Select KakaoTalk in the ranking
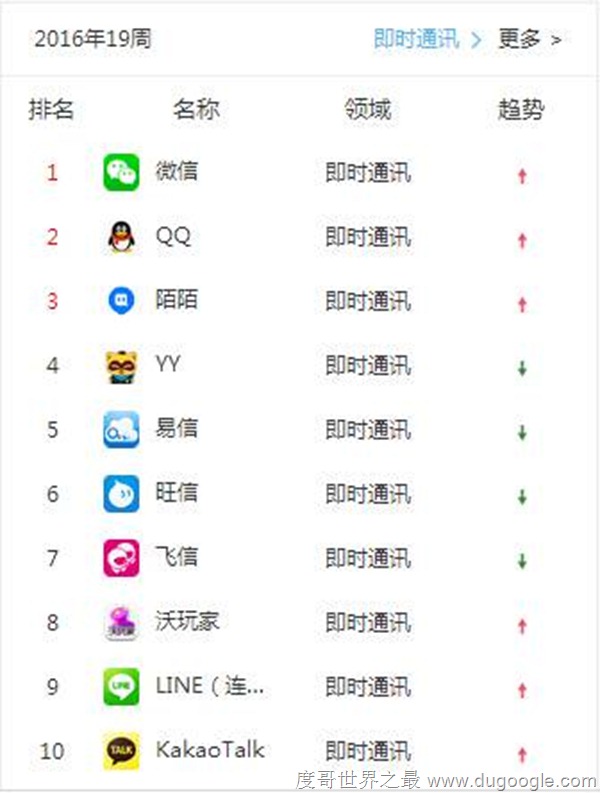This screenshot has width=600, height=793. [210, 750]
